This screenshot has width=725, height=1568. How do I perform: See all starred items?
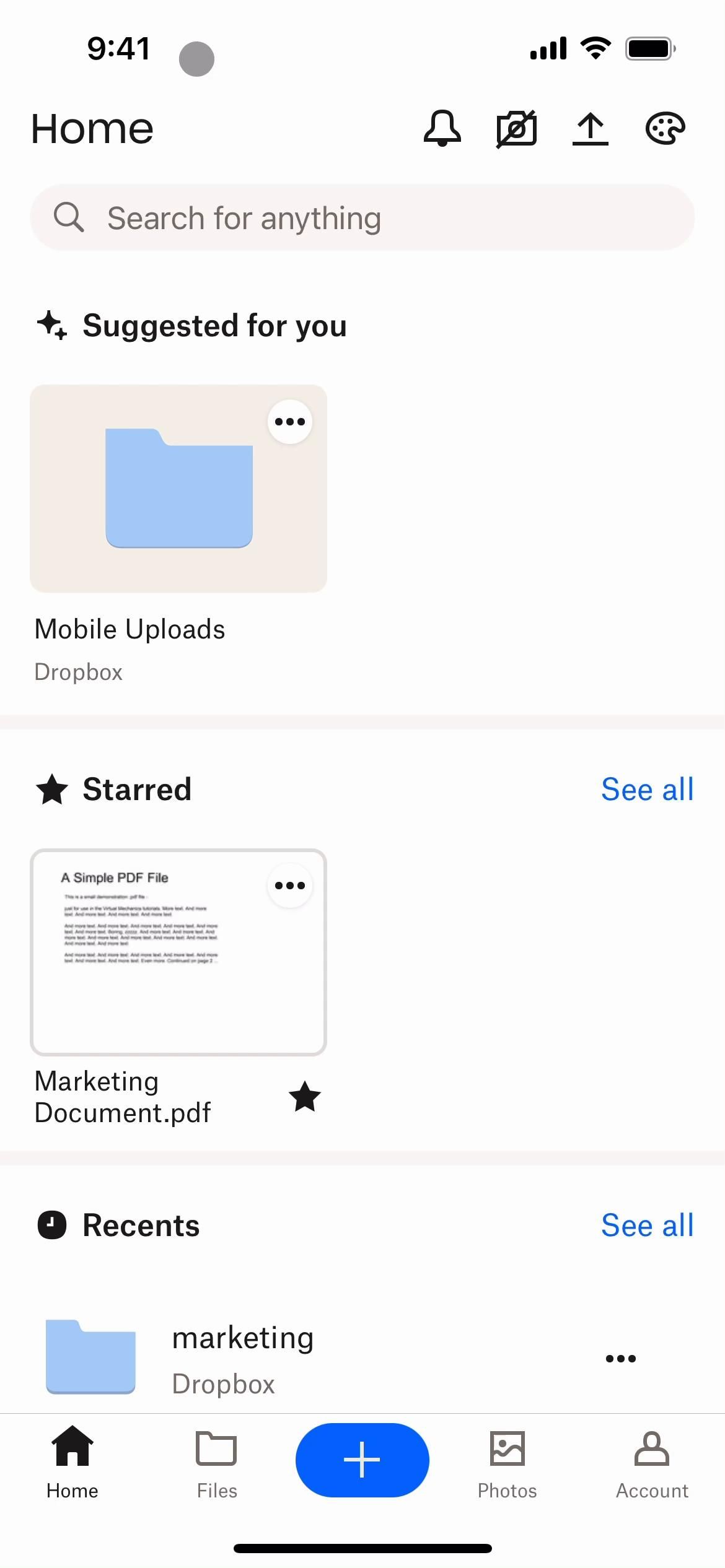(x=647, y=790)
